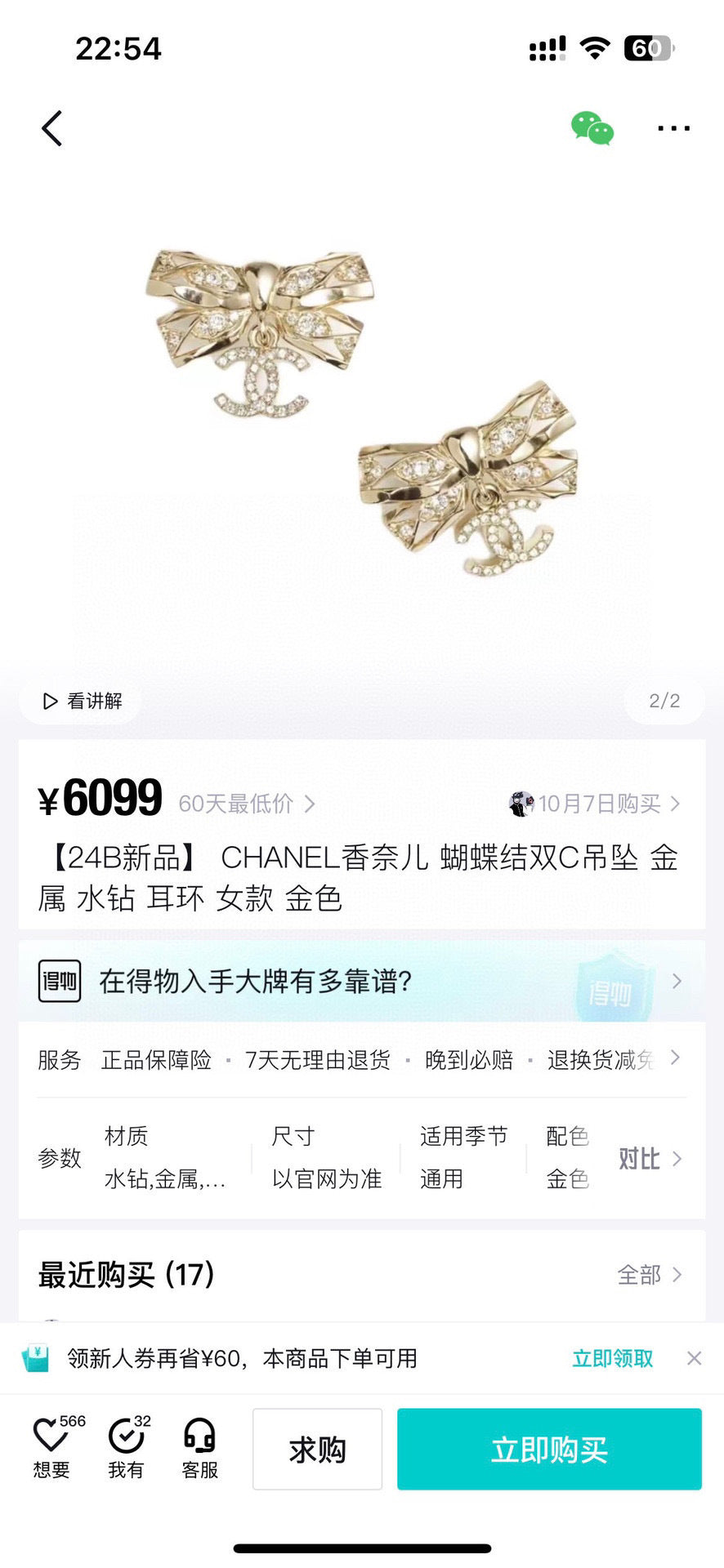The width and height of the screenshot is (724, 1568).
Task: Open the 60天最低价 price history
Action: 247,804
